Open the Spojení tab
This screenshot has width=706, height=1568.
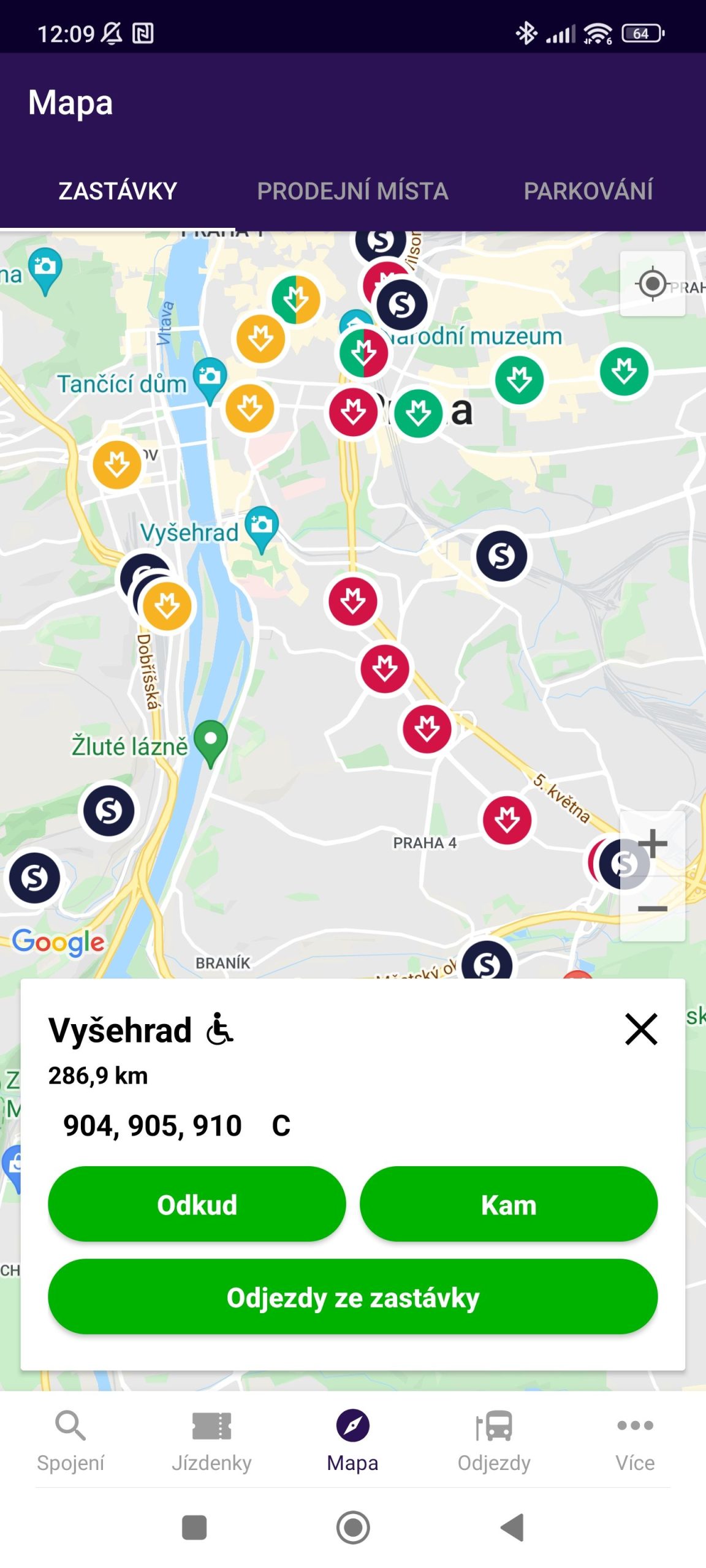point(70,1441)
